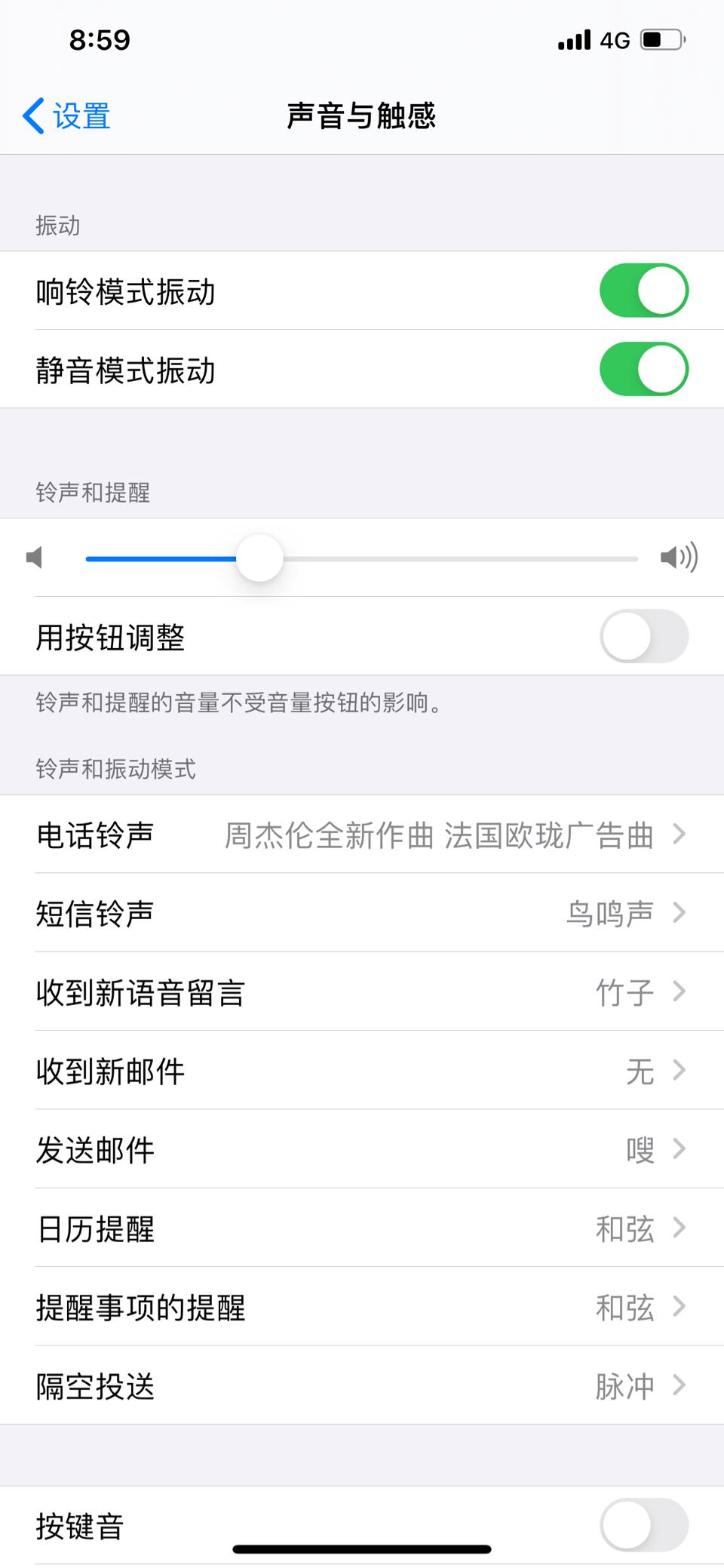Open 提醒事项的提醒 row

pyautogui.click(x=362, y=1306)
